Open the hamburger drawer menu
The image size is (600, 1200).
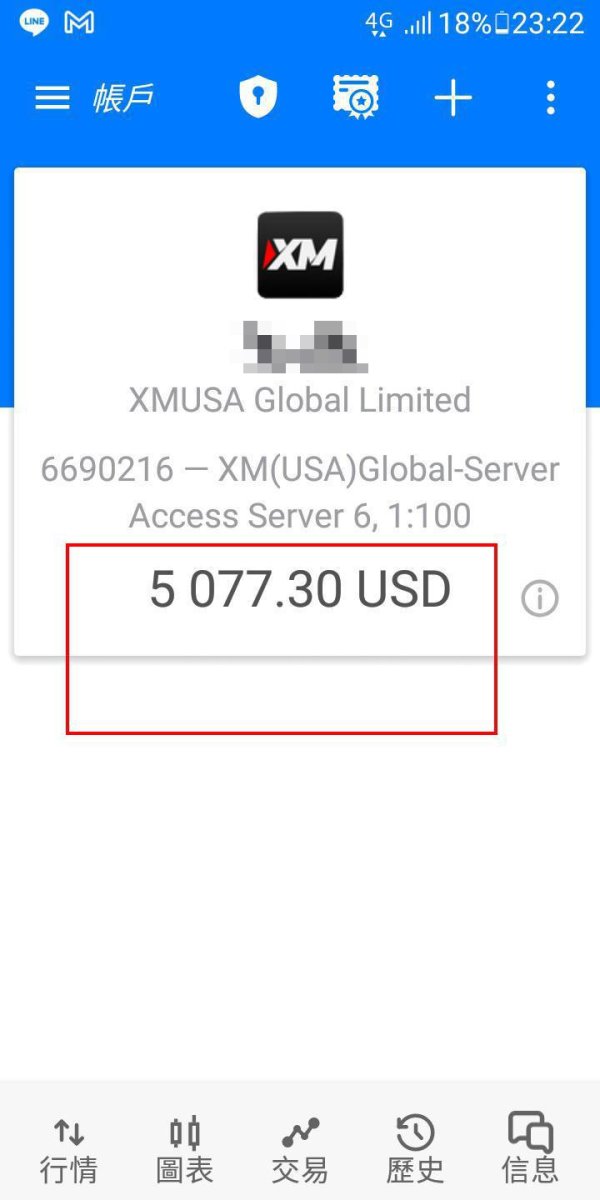[52, 97]
